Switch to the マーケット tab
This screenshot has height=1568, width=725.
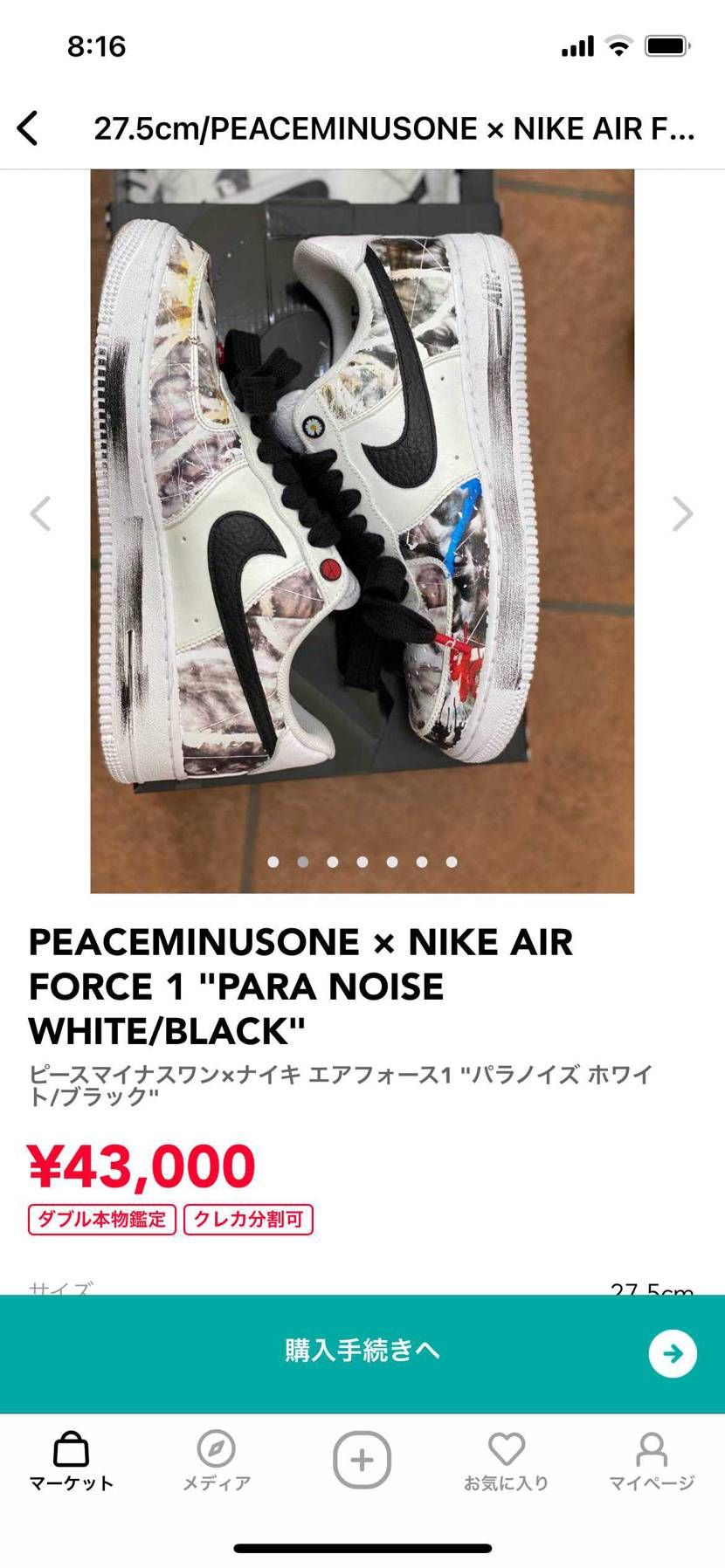click(x=72, y=1461)
